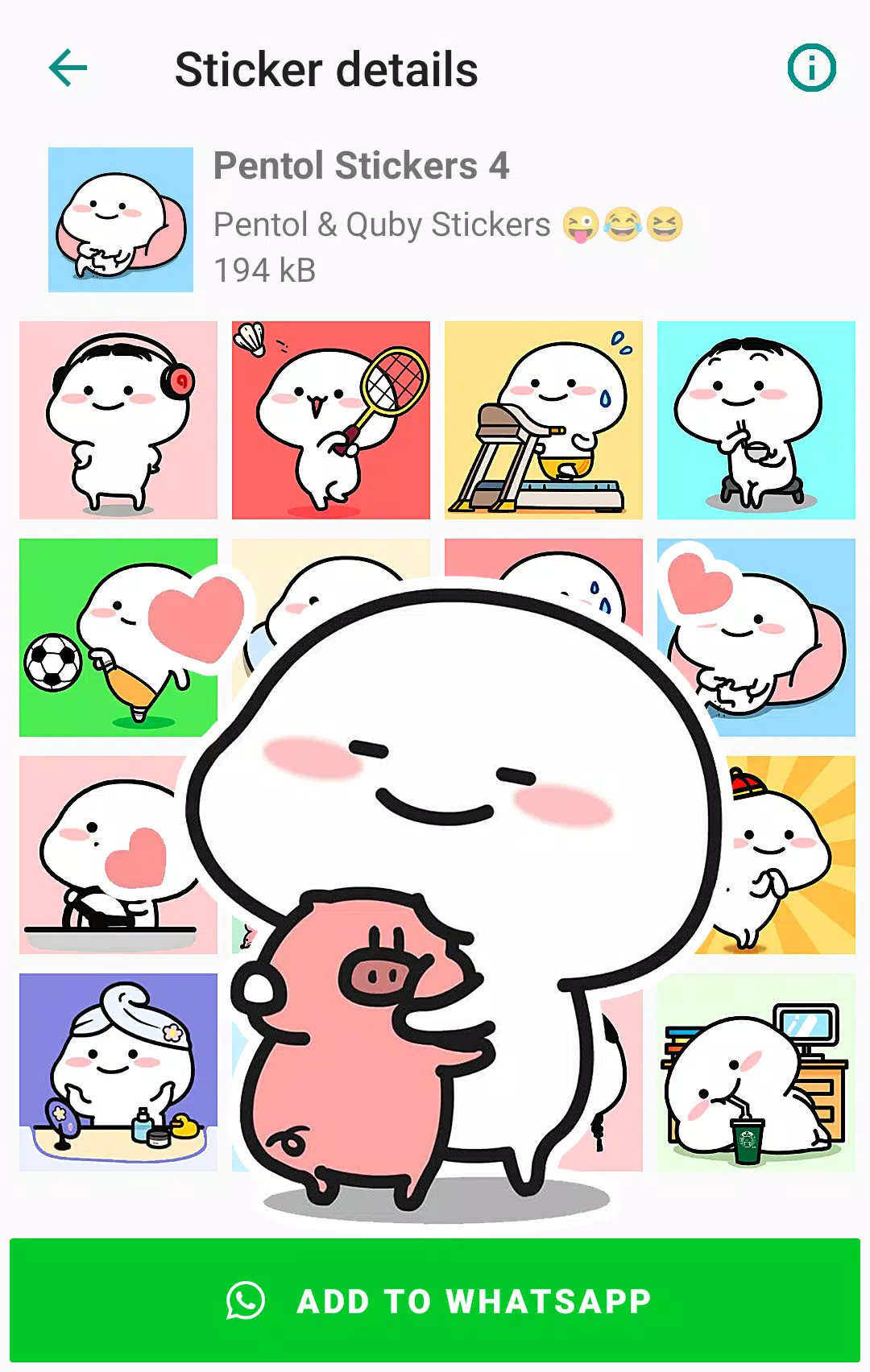The image size is (870, 1372).
Task: Preview the badminton racket sticker
Action: point(331,420)
